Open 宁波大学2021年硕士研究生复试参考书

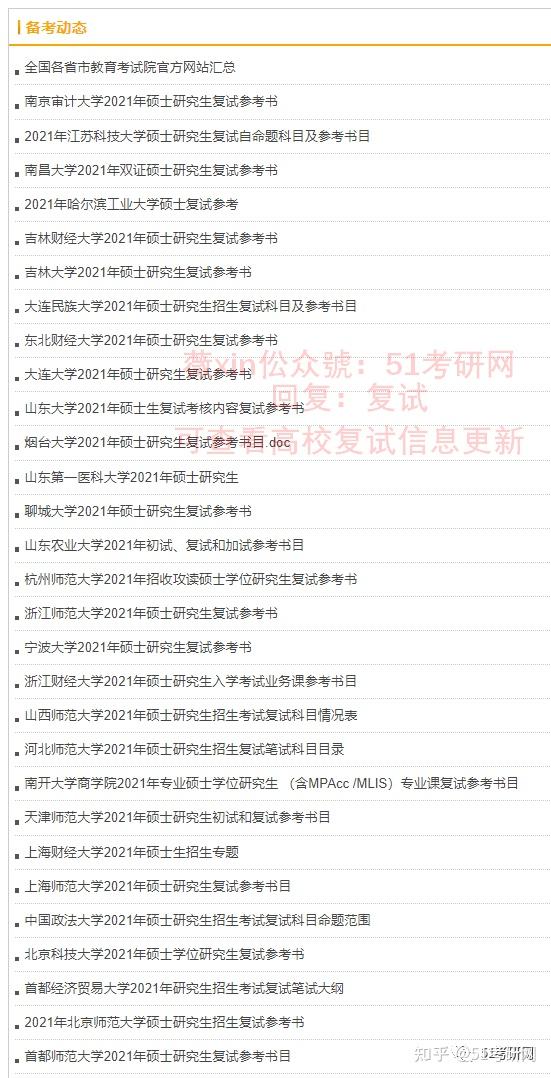pos(138,648)
